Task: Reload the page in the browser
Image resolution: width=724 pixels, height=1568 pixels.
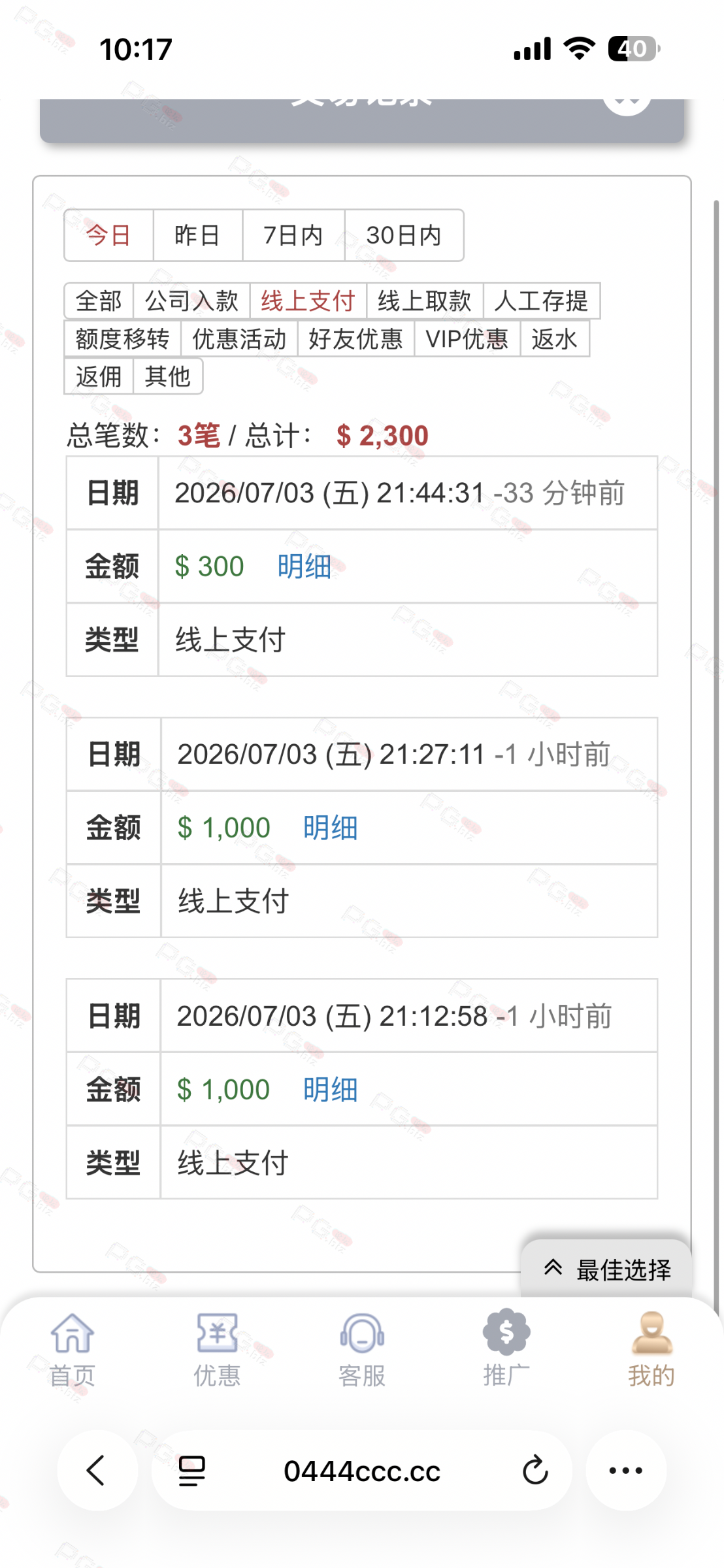Action: pos(535,1471)
